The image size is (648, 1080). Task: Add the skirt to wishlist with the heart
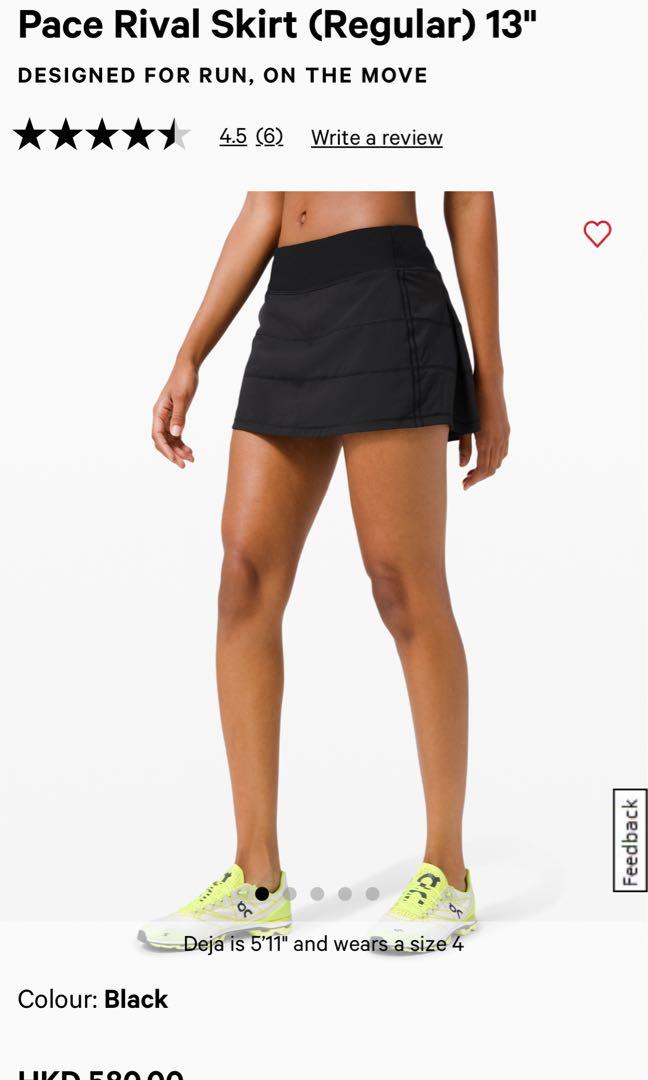click(597, 234)
